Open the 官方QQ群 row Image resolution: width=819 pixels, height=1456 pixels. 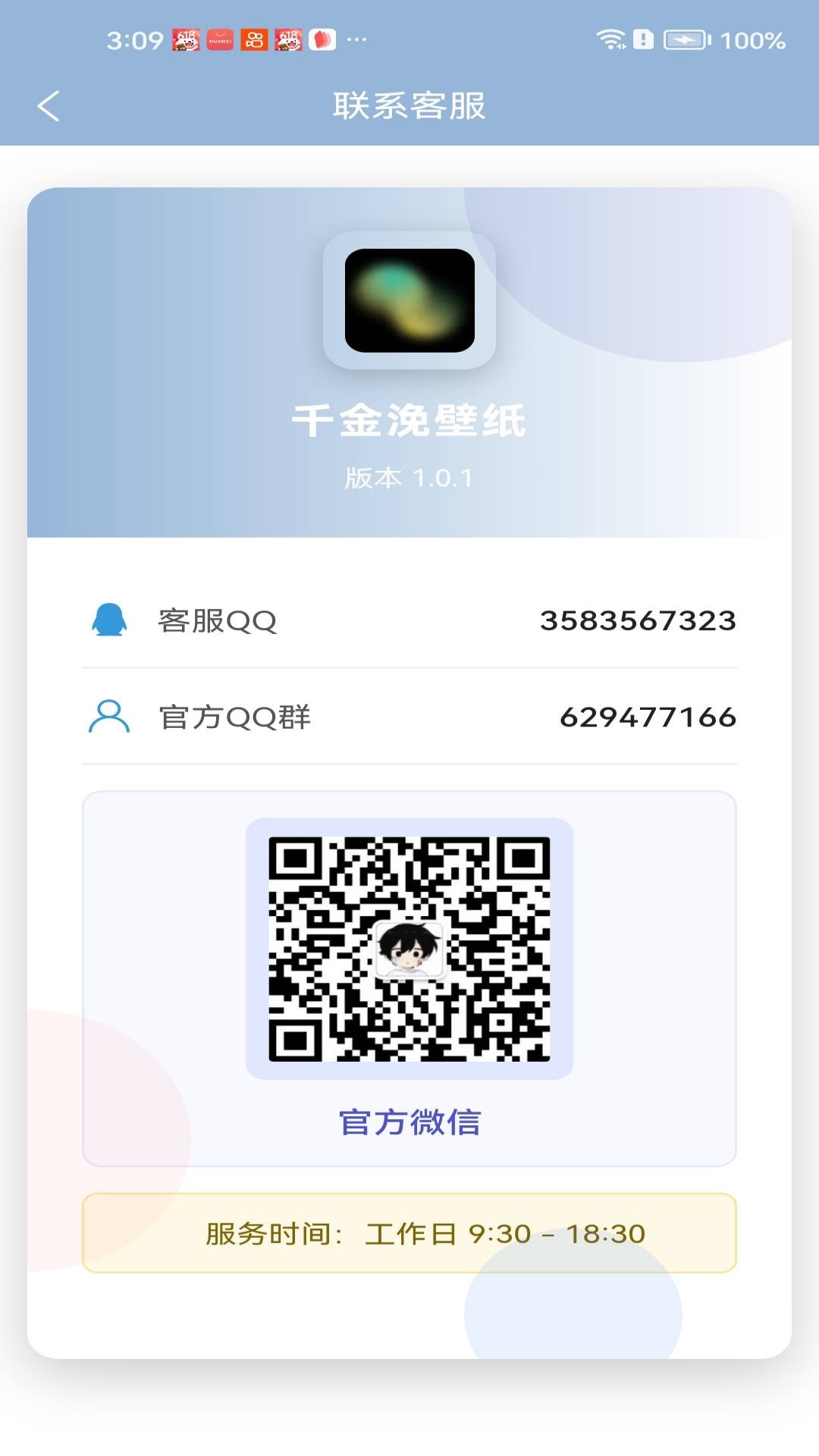(409, 717)
